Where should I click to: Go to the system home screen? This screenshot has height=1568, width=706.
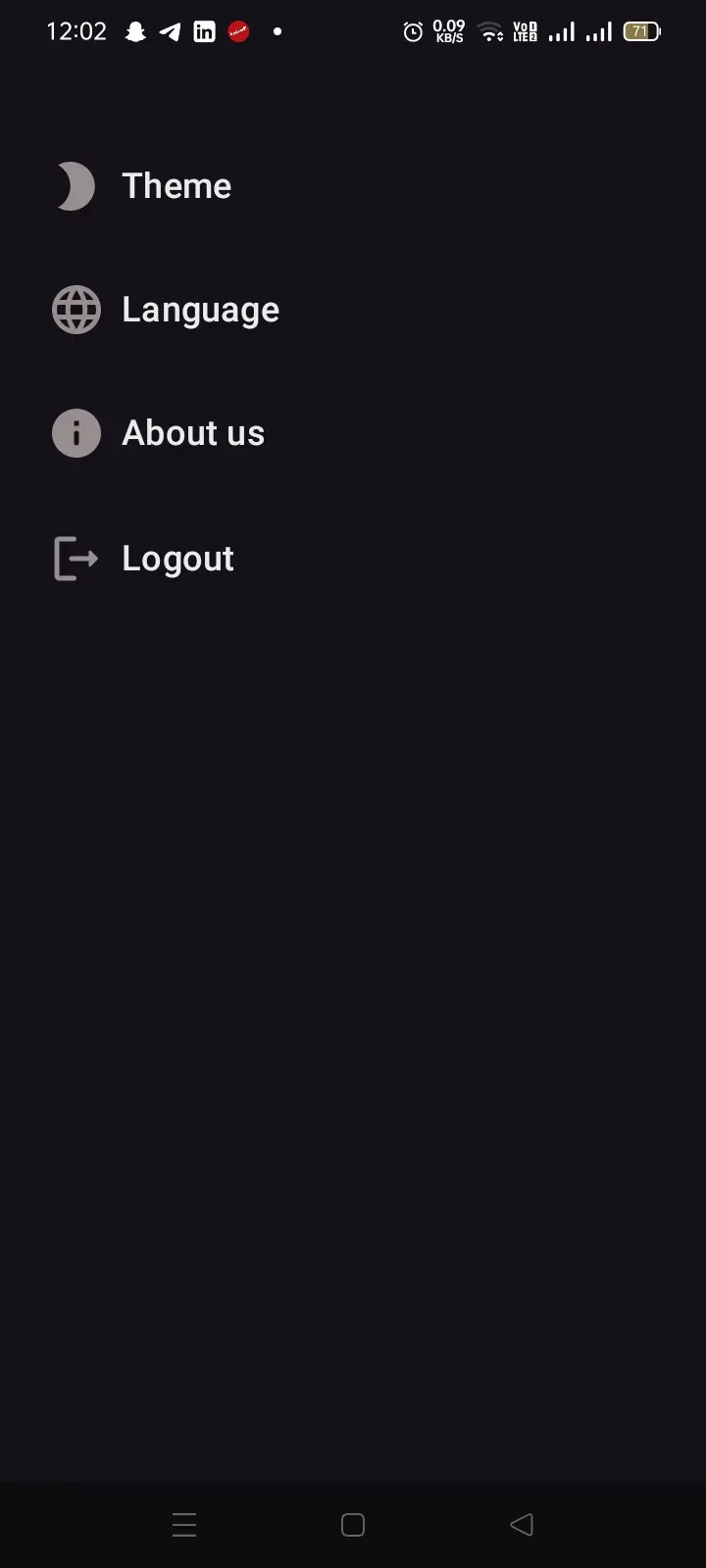pyautogui.click(x=353, y=1525)
